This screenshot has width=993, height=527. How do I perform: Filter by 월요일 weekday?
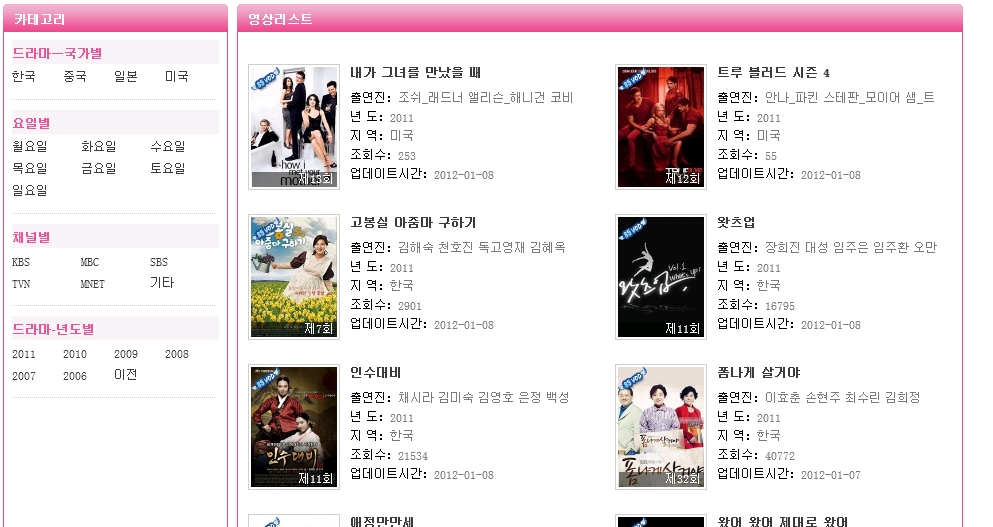click(x=30, y=146)
